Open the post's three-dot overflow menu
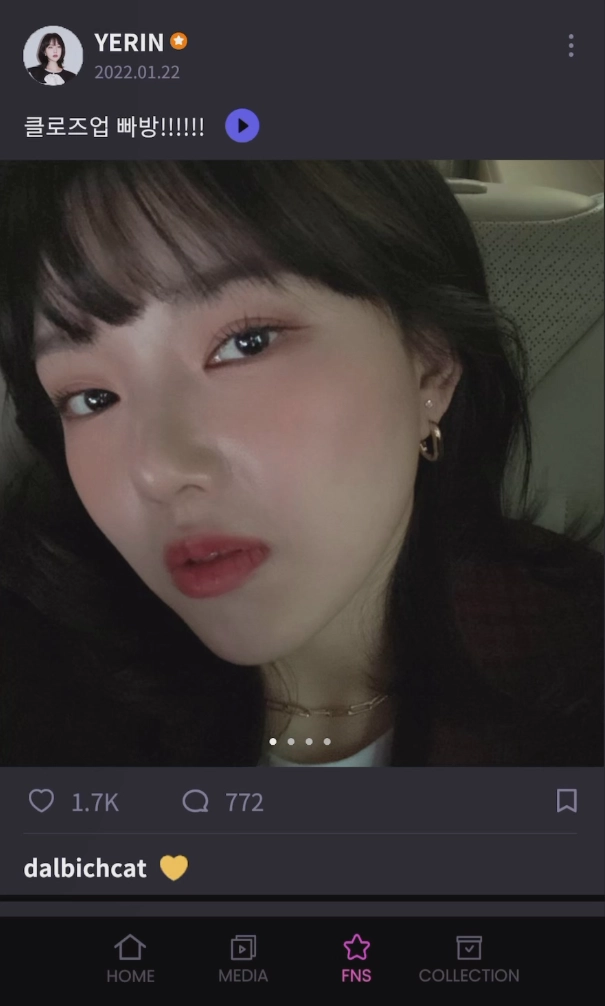Image resolution: width=605 pixels, height=1006 pixels. tap(570, 46)
